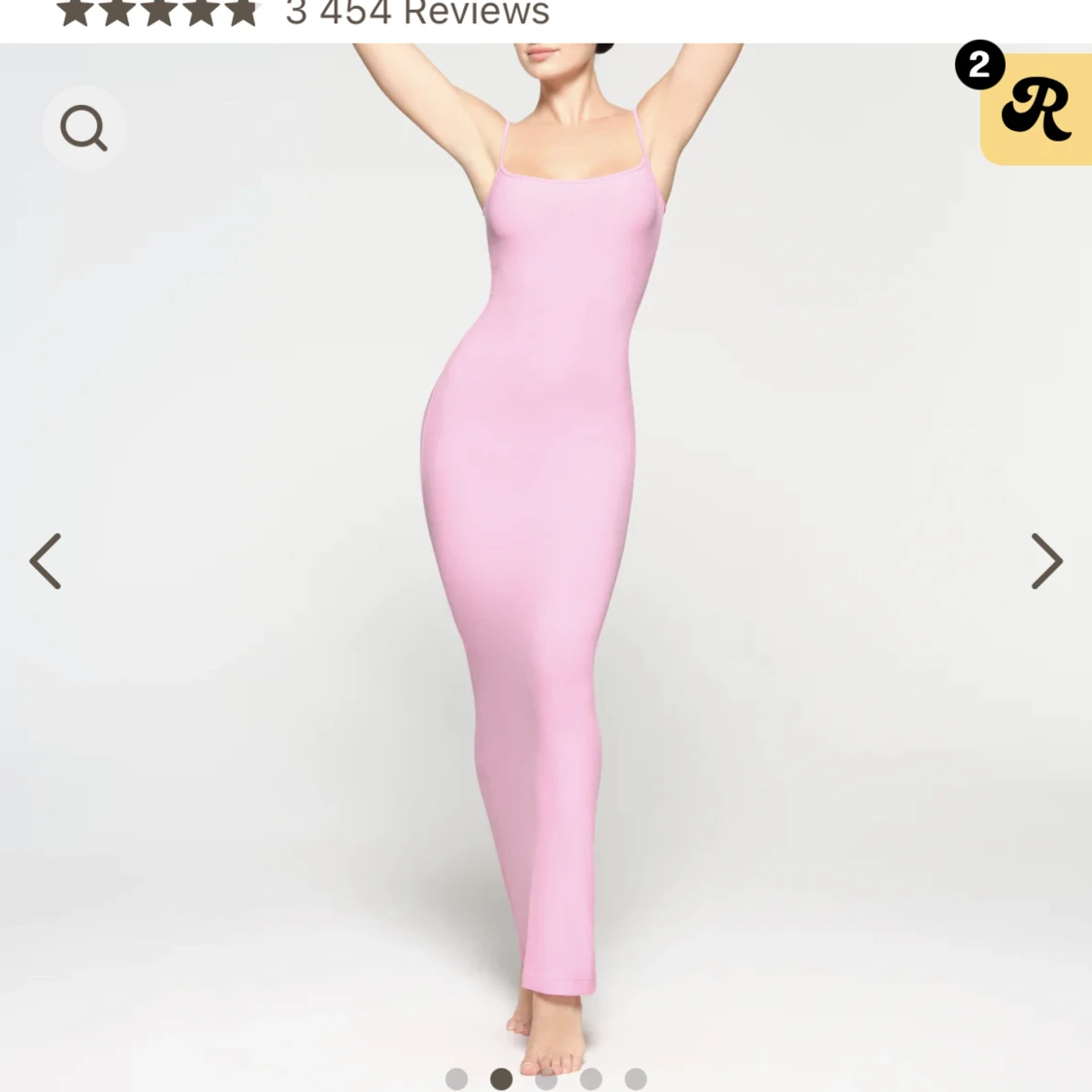Jump to the first image dot
This screenshot has height=1092, width=1092.
coord(456,1078)
